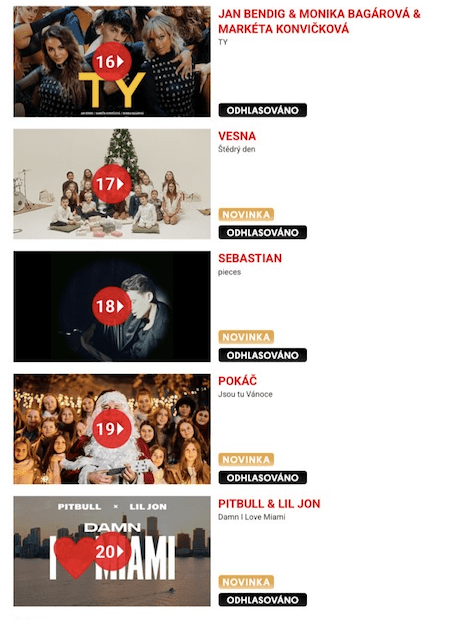Play Sebastian's pieces video
Viewport: 470px width, 620px height.
112,306
